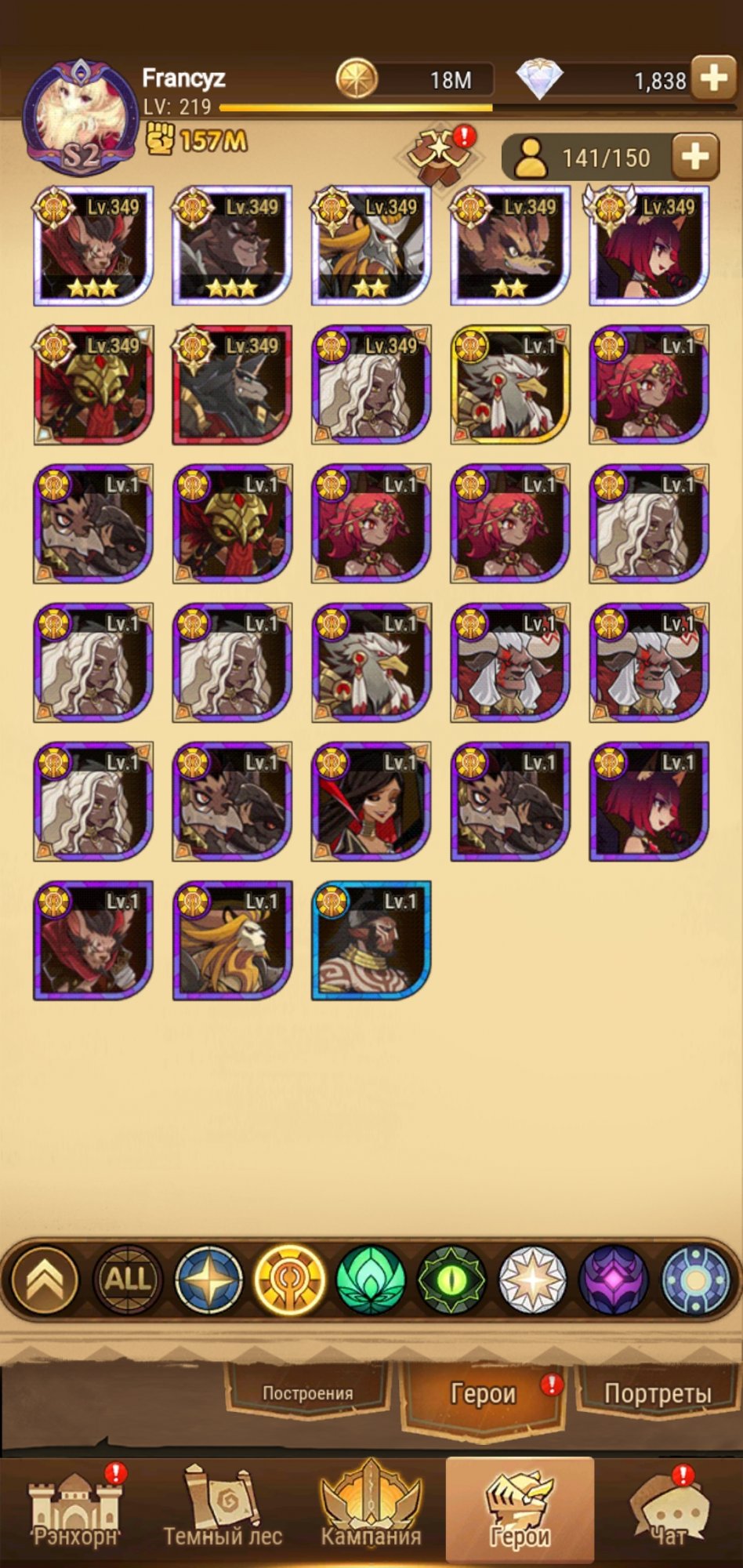
Task: Filter heroes by the white star faction
Action: click(533, 1279)
